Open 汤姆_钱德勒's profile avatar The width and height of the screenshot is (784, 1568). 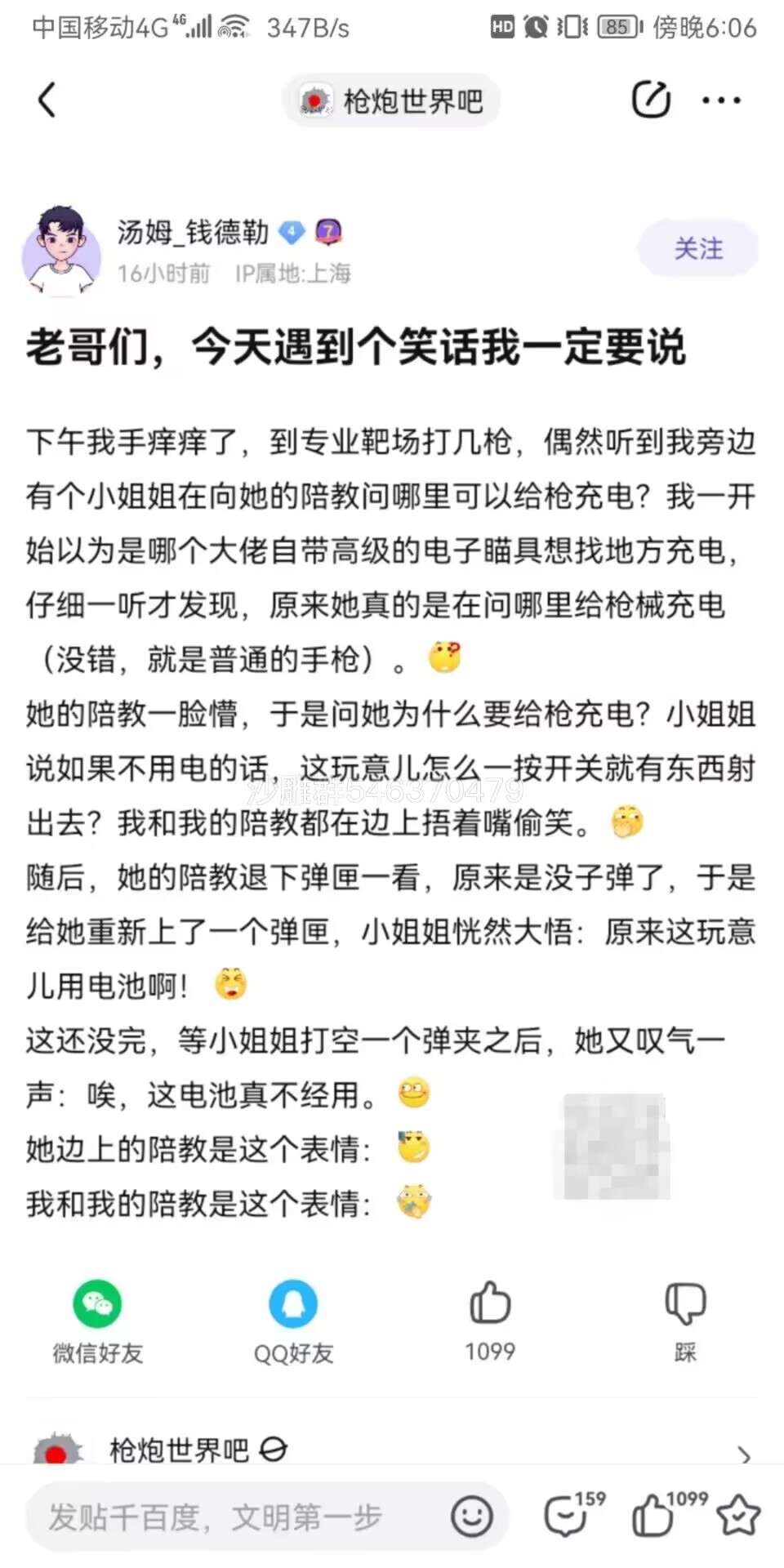click(x=60, y=251)
